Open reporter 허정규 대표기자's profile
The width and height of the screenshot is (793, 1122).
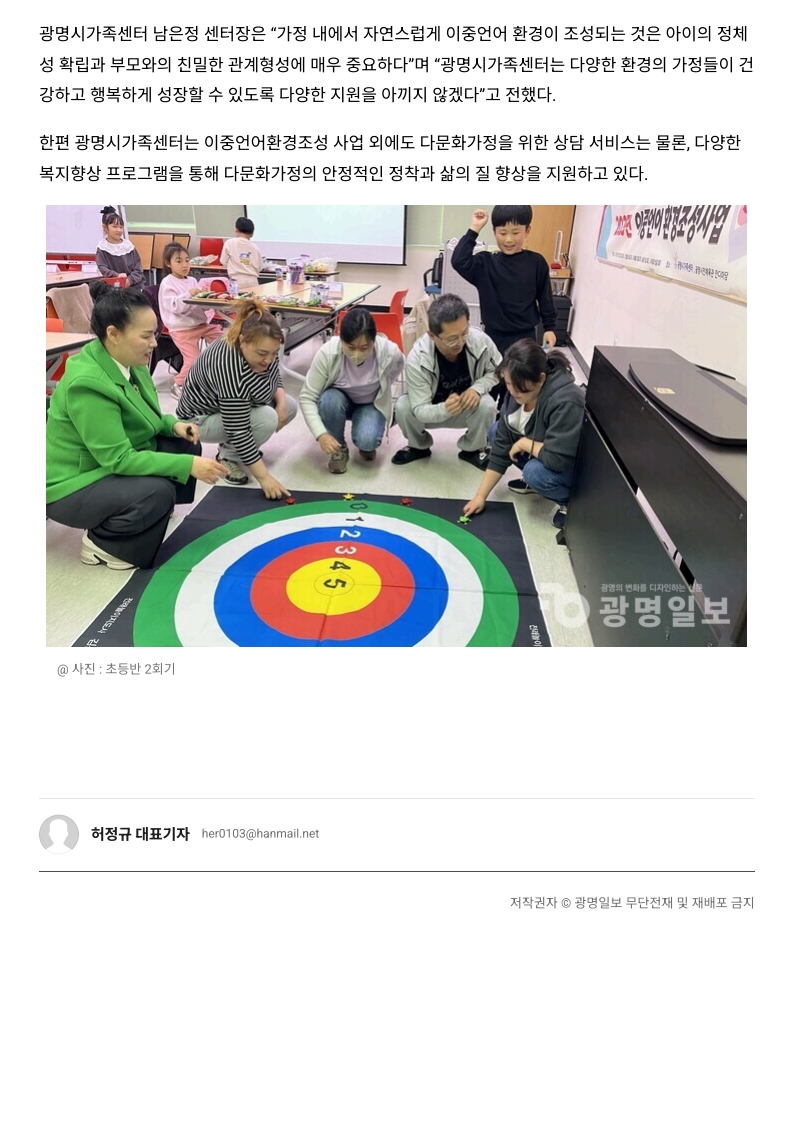coord(139,834)
